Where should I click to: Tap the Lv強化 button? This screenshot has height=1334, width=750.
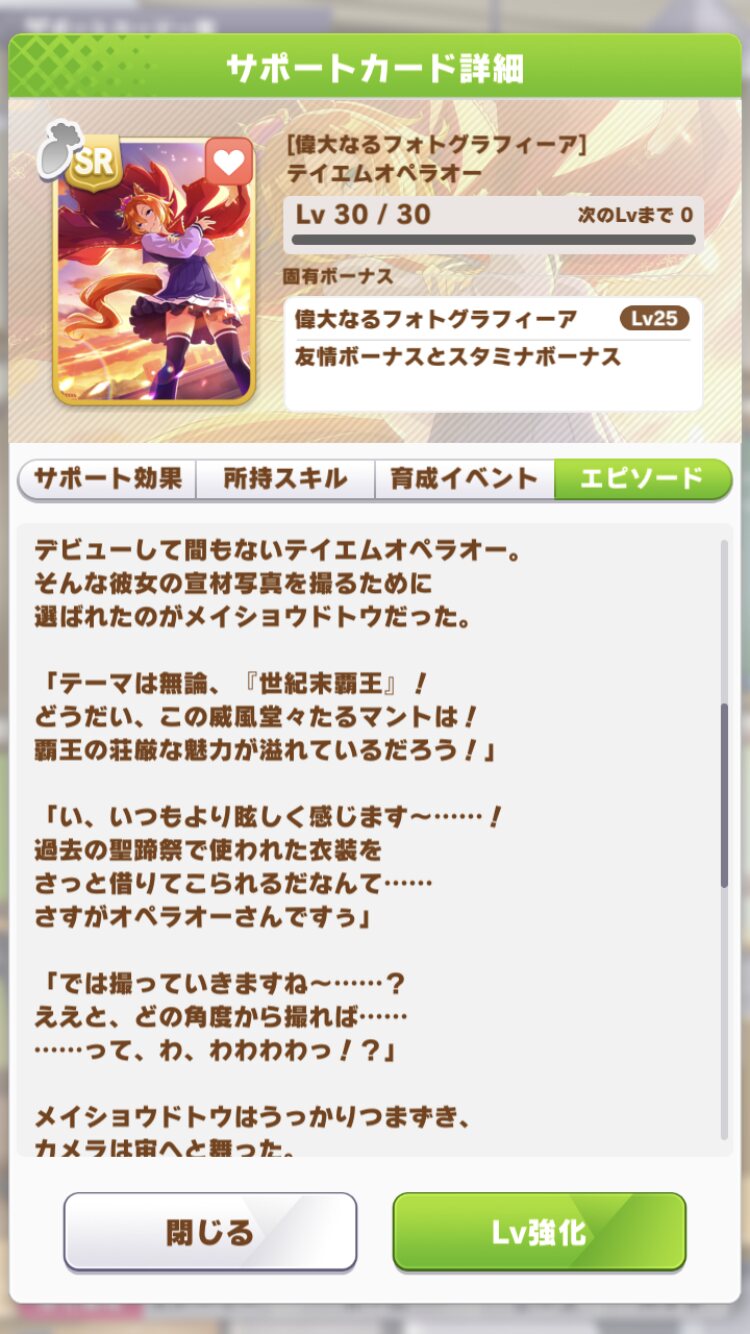tap(539, 1232)
